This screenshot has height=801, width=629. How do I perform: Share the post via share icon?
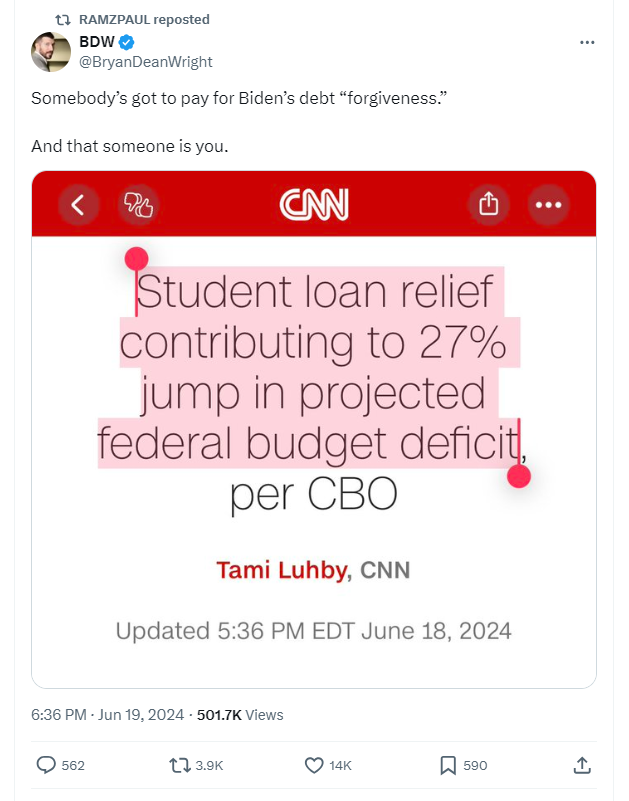[x=582, y=765]
